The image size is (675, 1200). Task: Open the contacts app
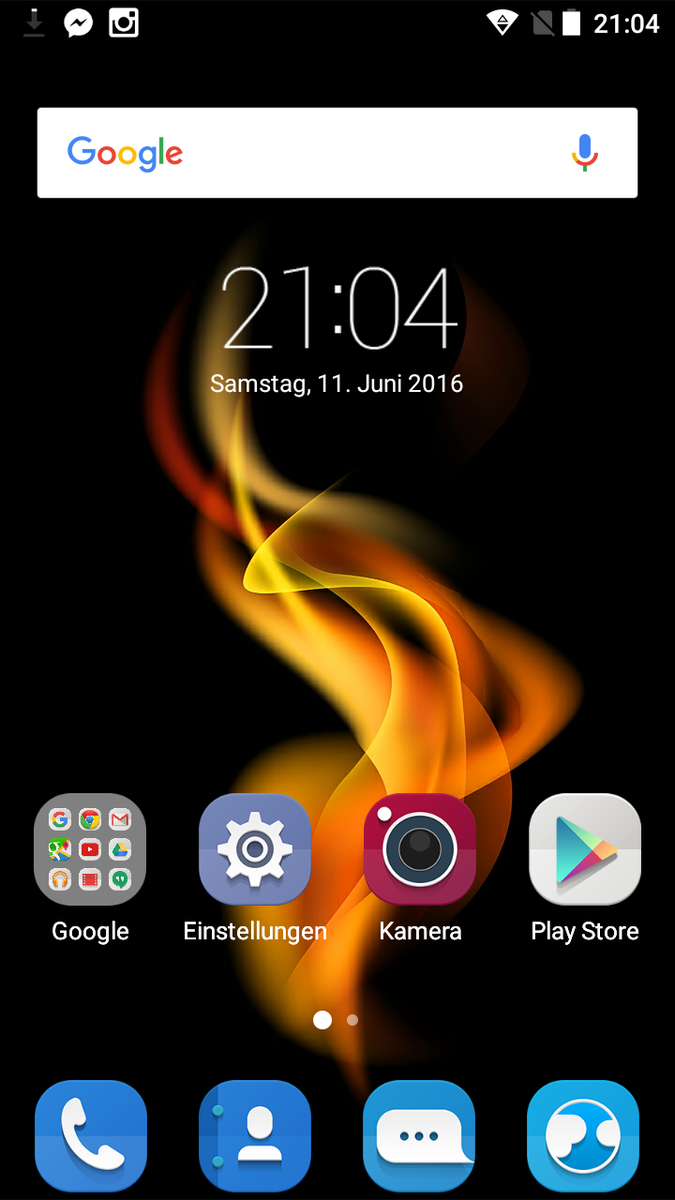click(x=255, y=1137)
